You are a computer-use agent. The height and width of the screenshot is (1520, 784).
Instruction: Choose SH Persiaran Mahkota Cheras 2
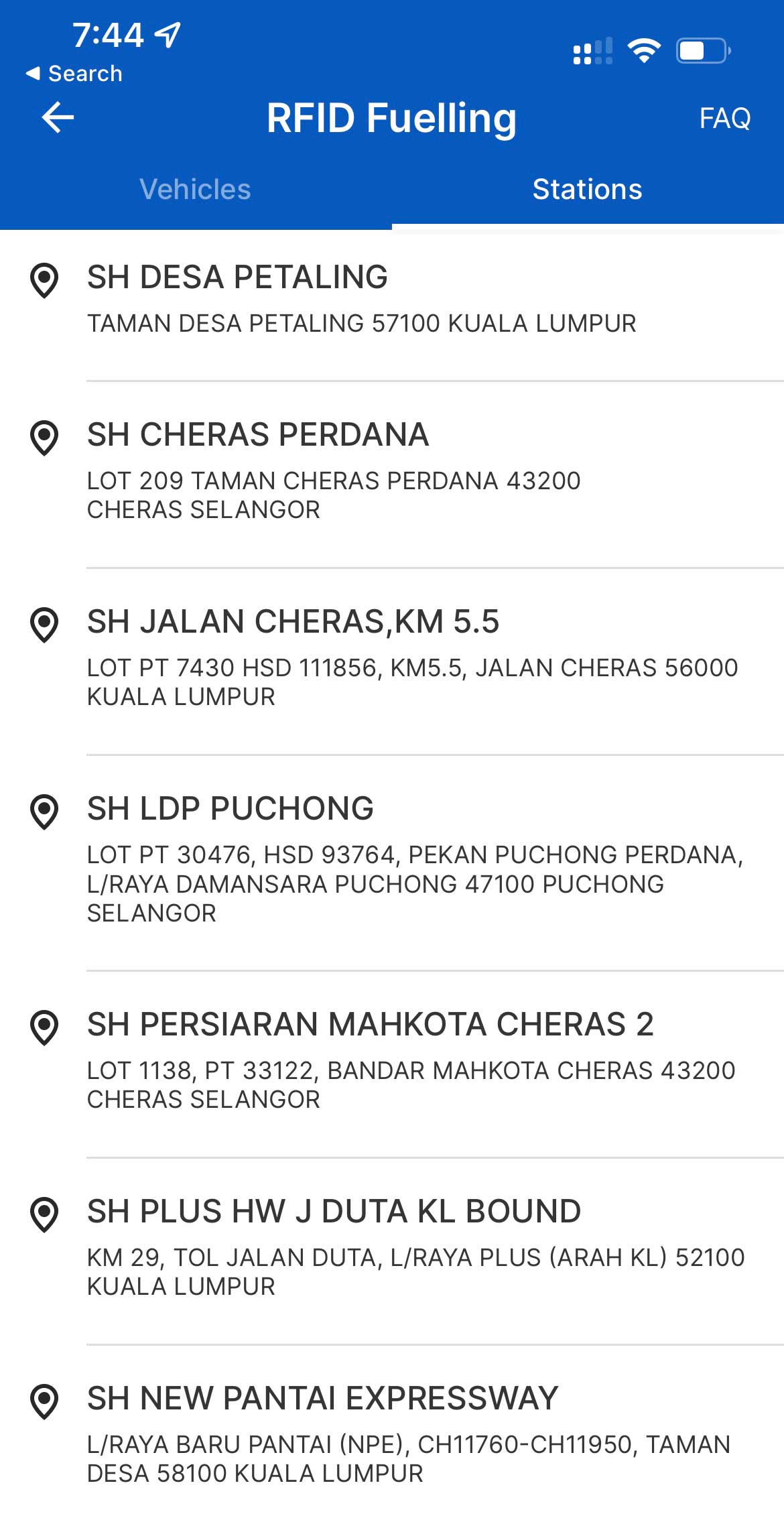(x=392, y=1064)
